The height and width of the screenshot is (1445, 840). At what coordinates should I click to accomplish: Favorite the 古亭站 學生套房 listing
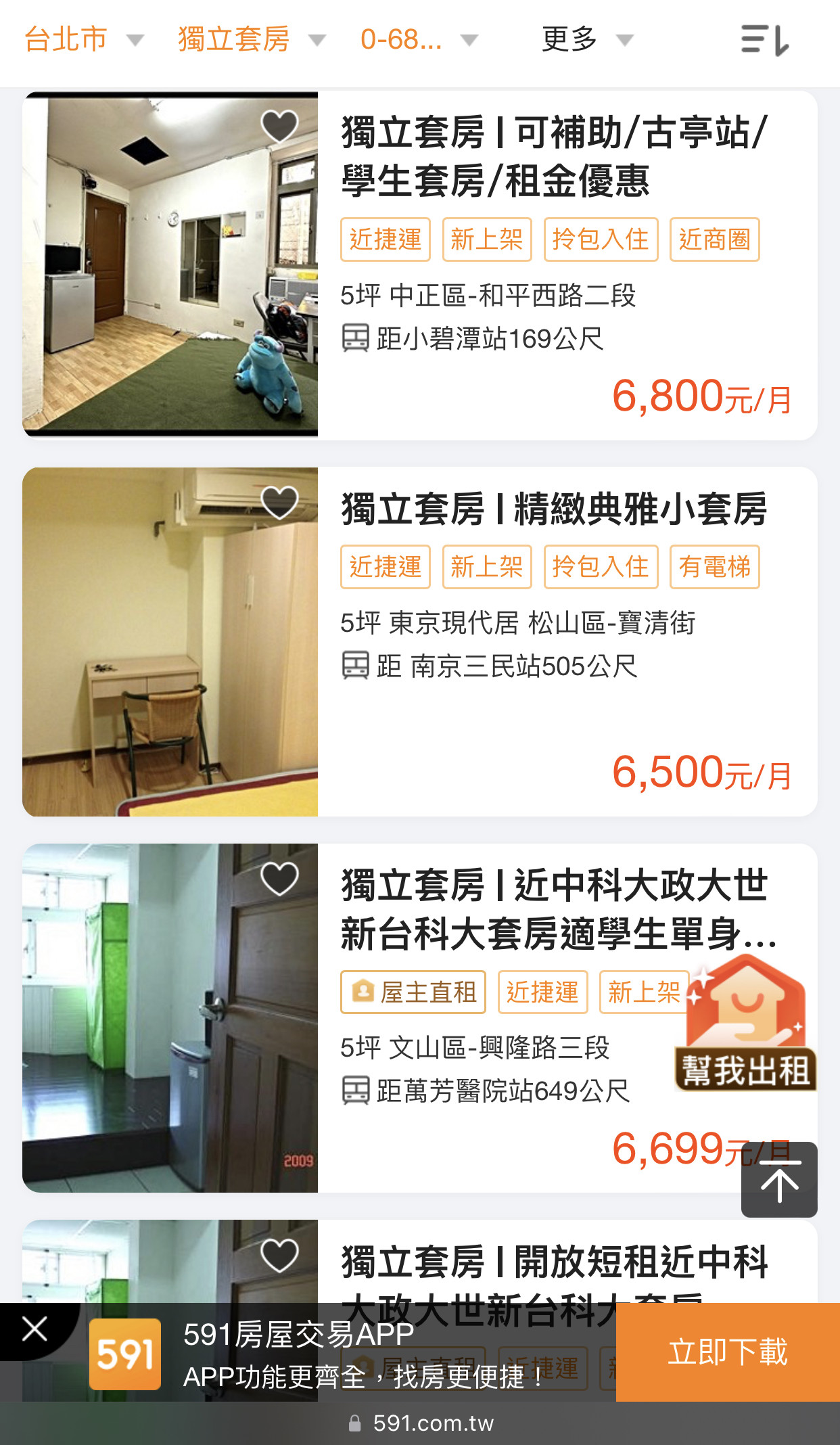tap(279, 127)
